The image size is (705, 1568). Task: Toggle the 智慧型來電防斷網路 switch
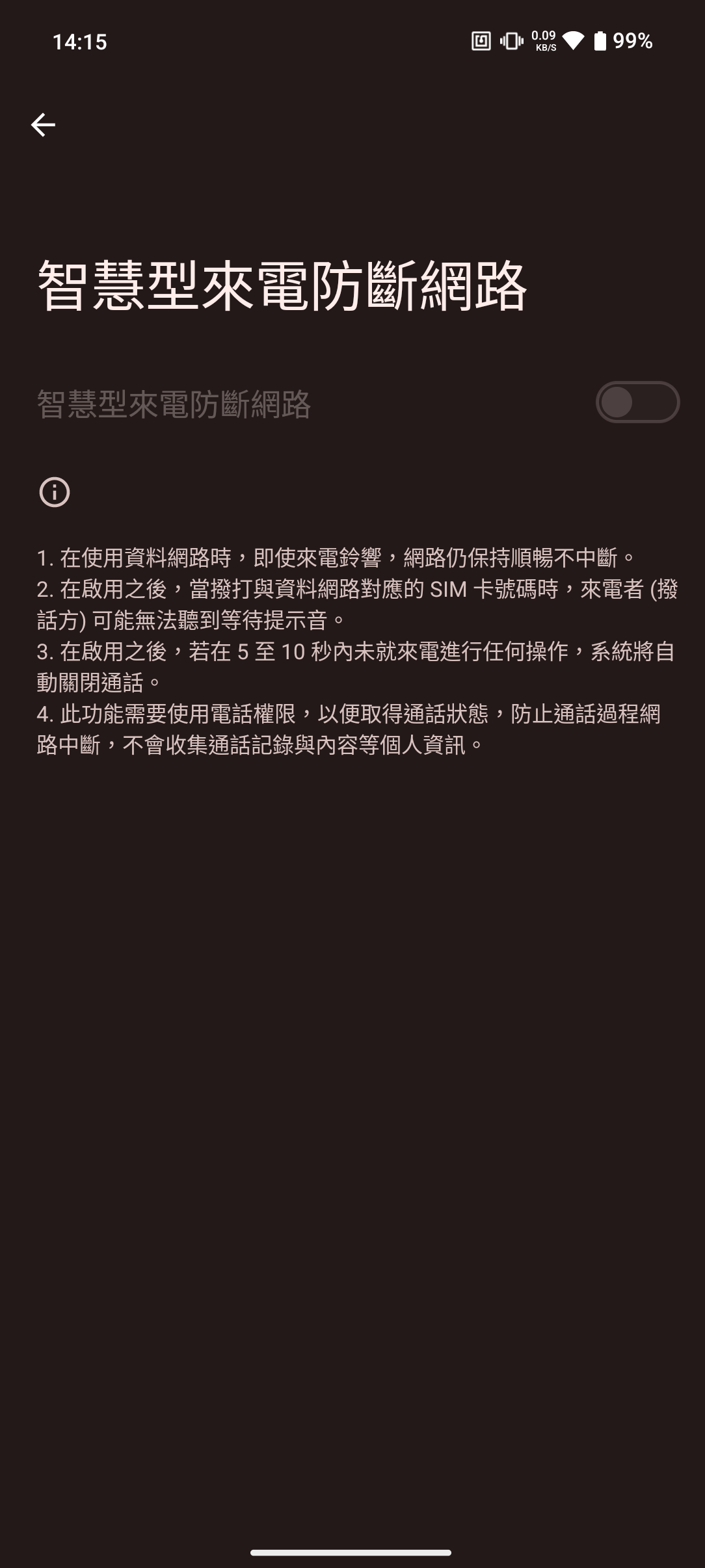pyautogui.click(x=637, y=402)
